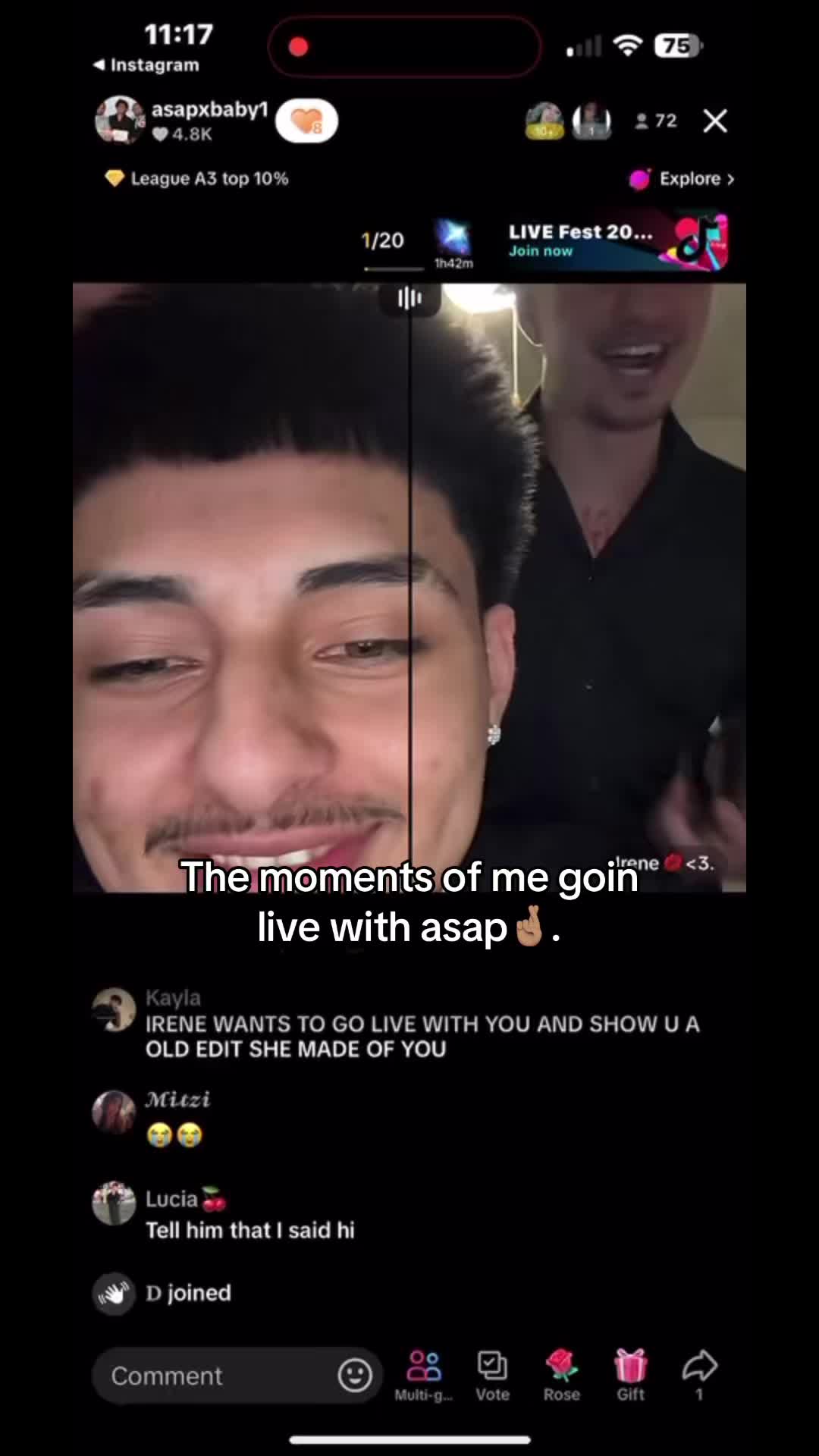Open League A3 top 10% ranking

click(x=196, y=178)
